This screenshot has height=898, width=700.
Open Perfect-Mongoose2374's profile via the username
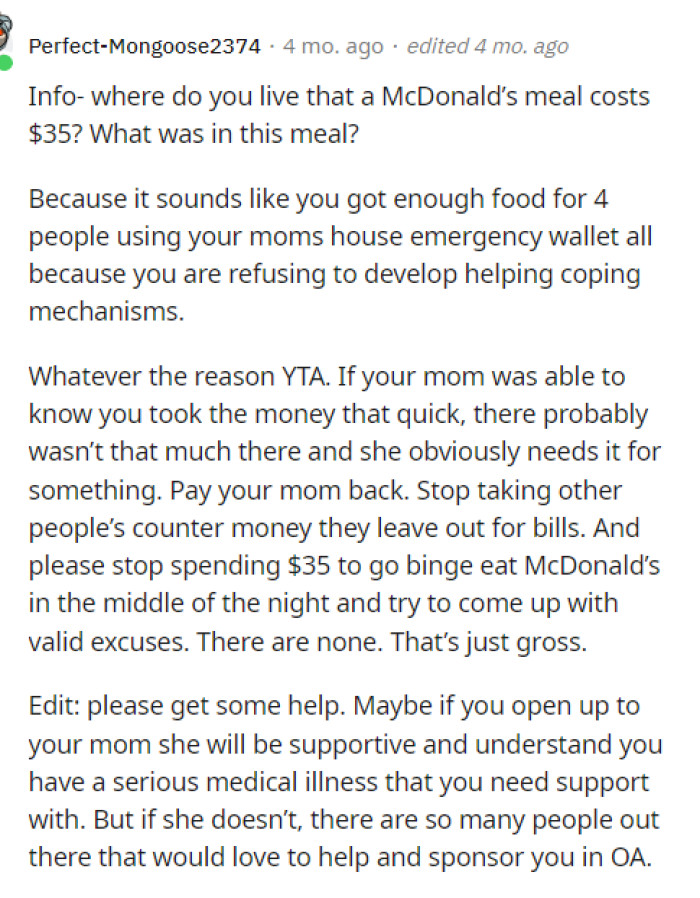click(145, 46)
